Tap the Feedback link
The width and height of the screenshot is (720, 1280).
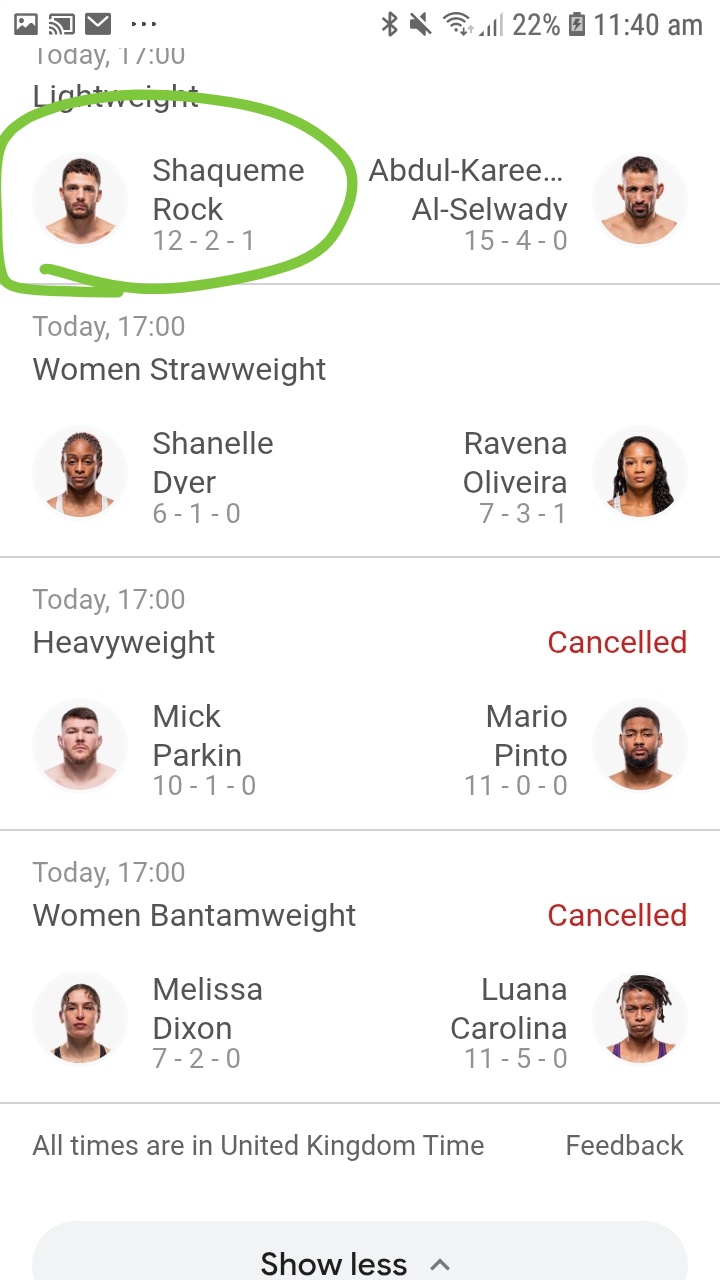point(624,1145)
